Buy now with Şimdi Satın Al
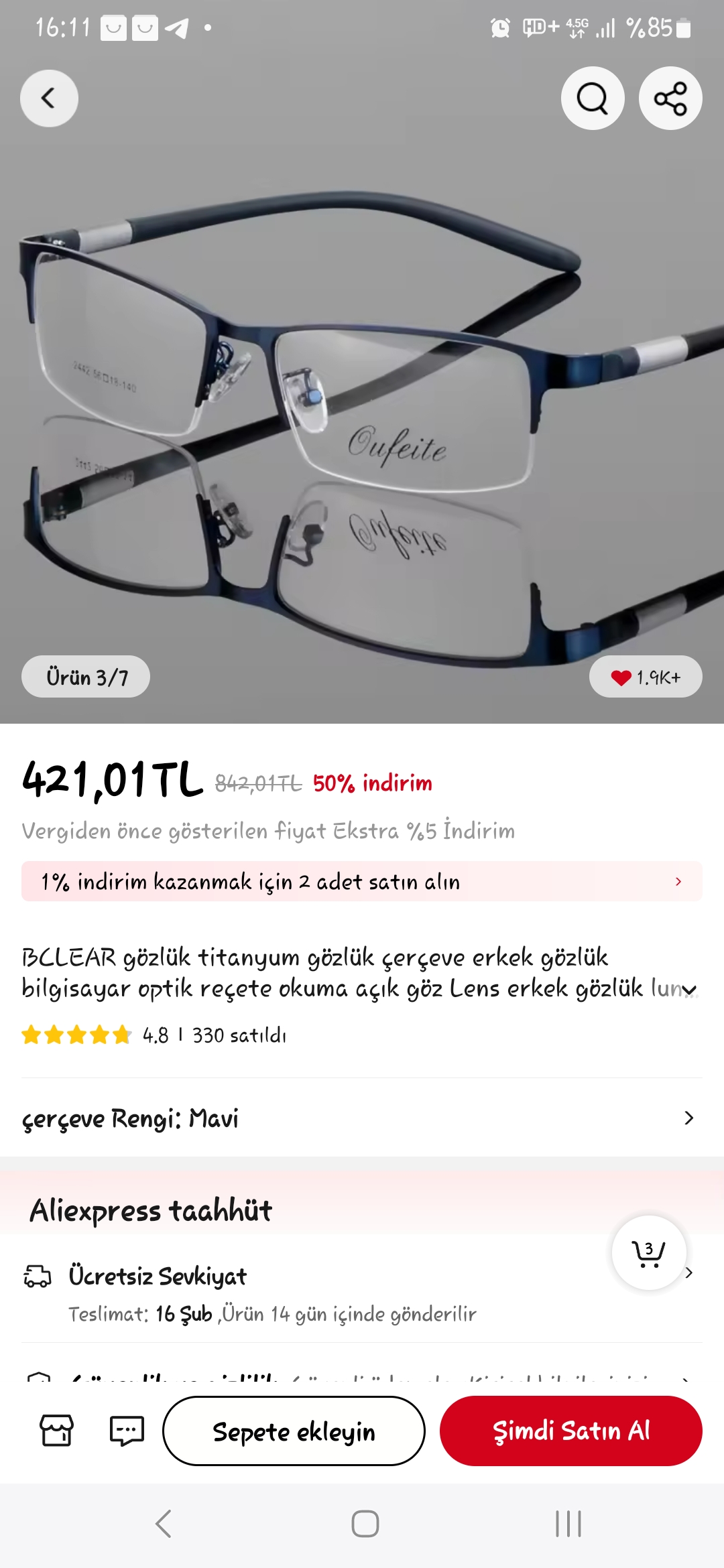The width and height of the screenshot is (724, 1568). tap(571, 1431)
